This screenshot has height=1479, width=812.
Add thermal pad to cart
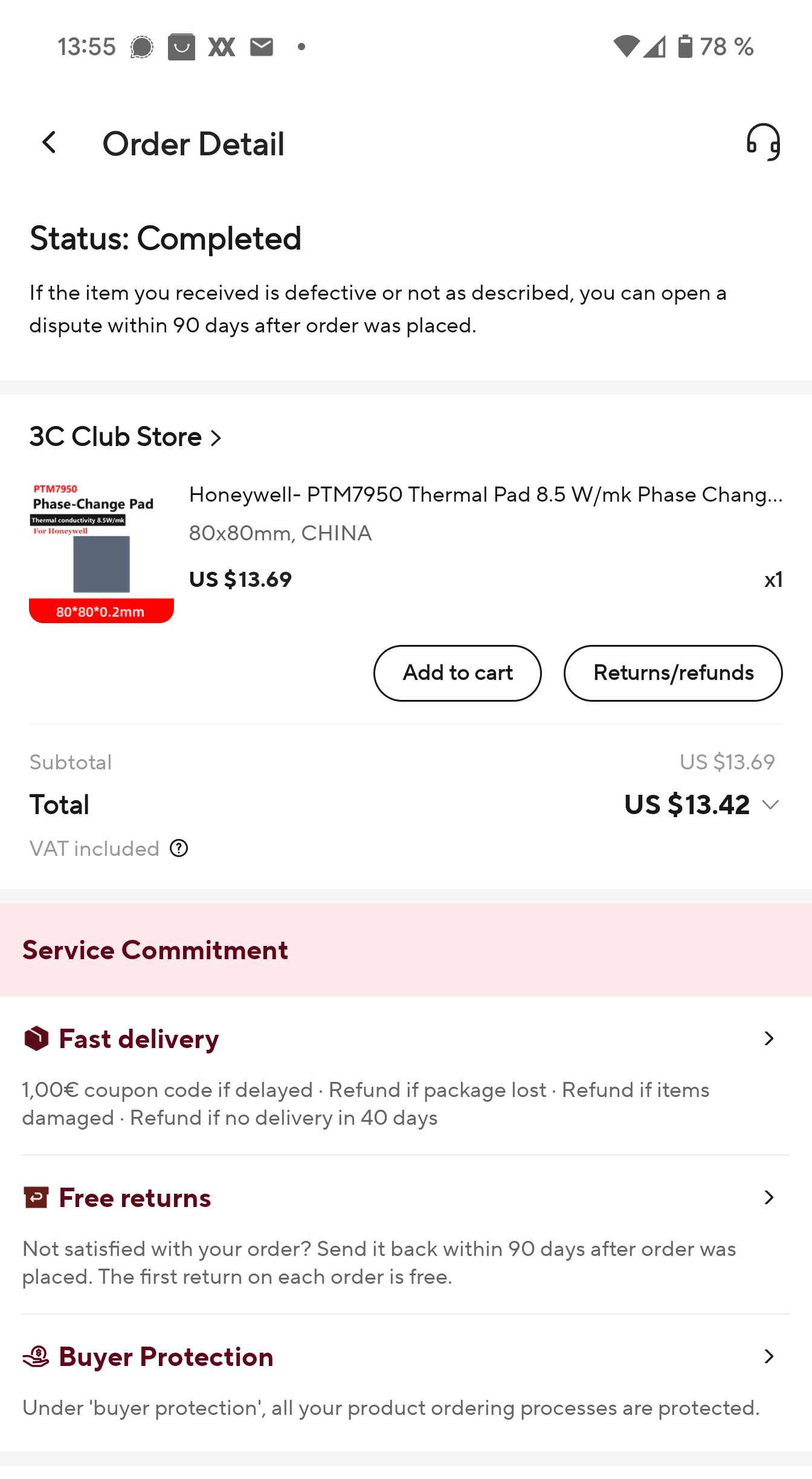[457, 673]
